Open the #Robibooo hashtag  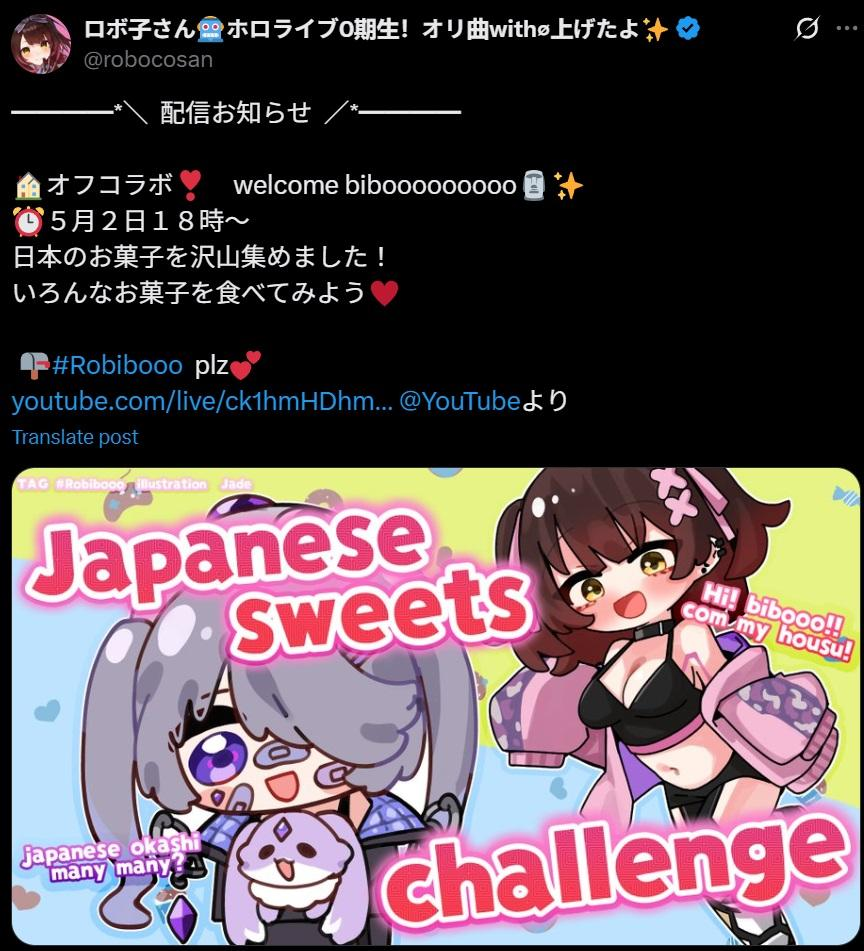117,365
